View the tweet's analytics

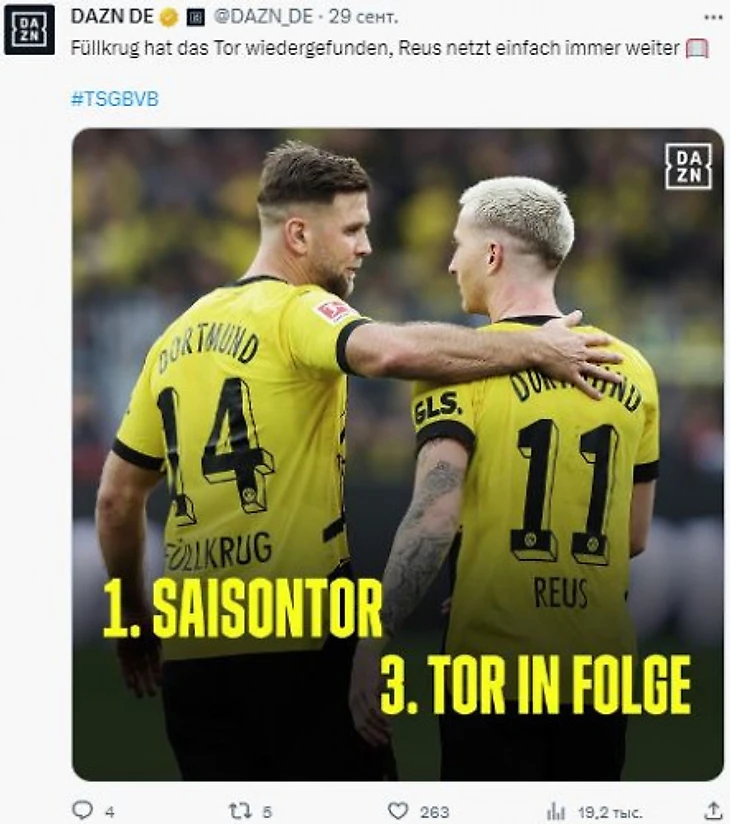point(556,810)
